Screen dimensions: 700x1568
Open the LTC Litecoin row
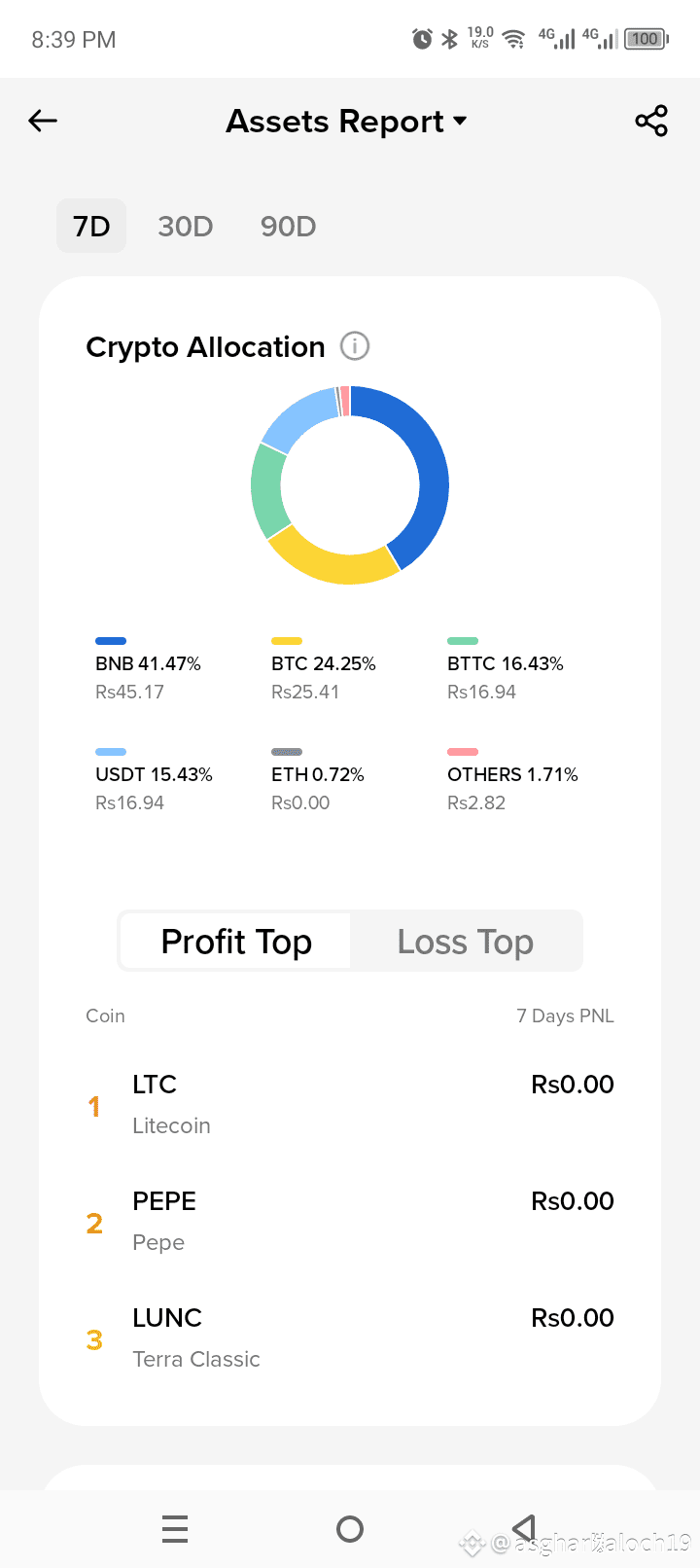coord(350,1105)
